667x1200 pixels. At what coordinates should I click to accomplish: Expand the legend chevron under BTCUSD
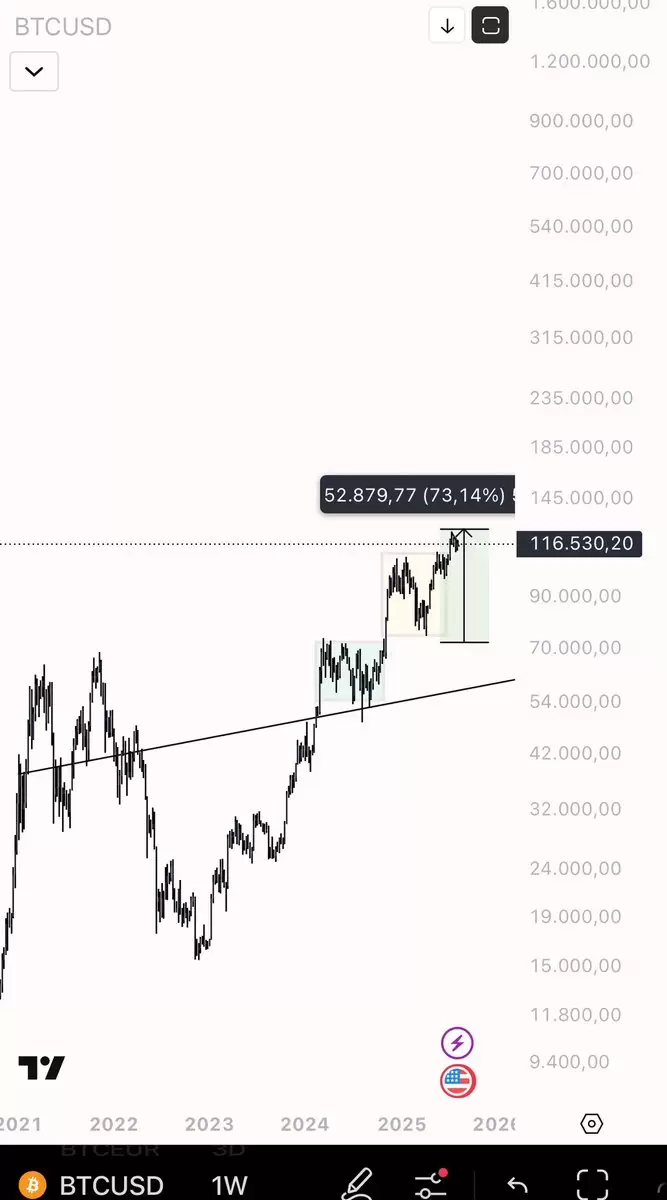click(34, 71)
